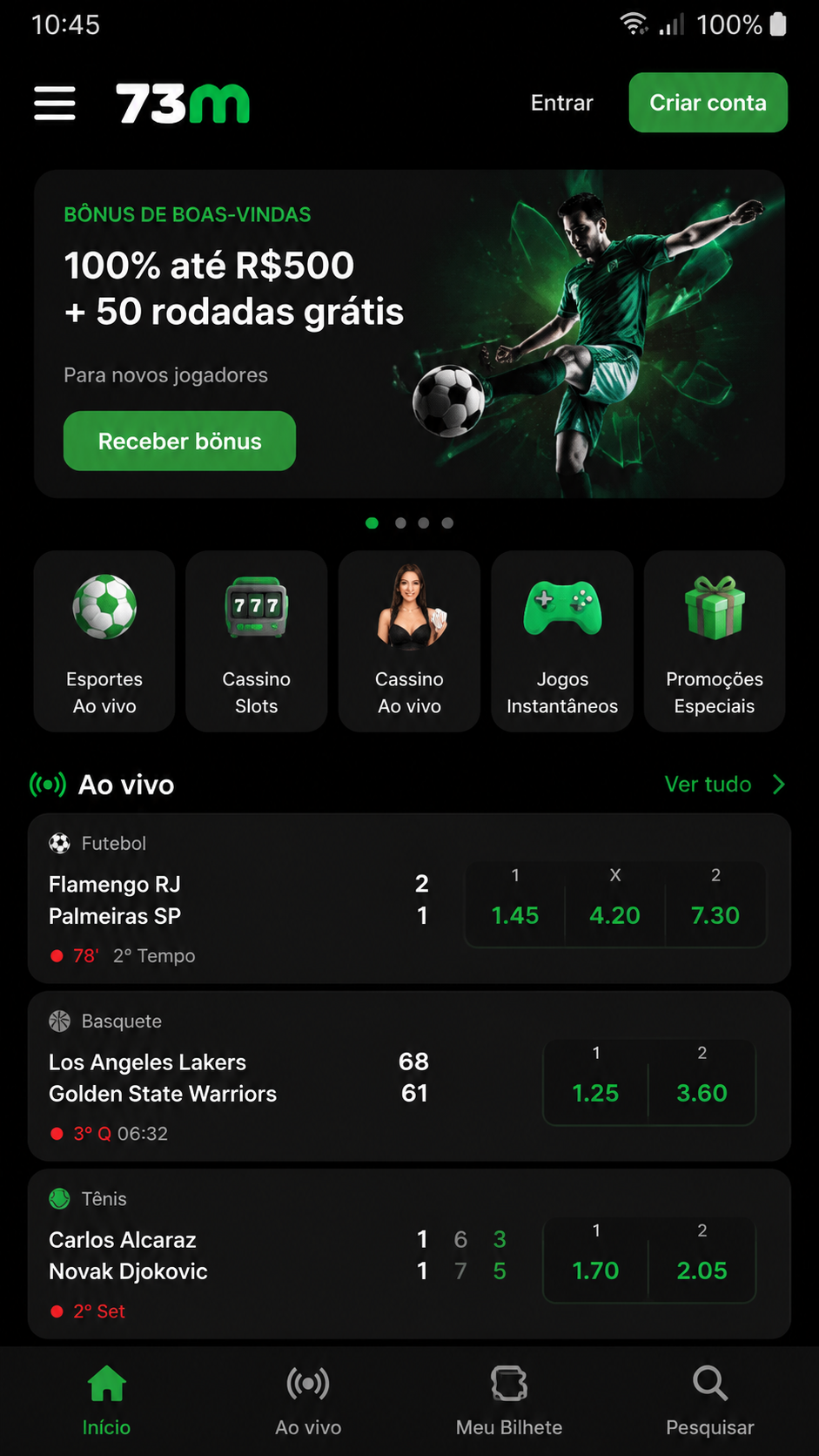Screen dimensions: 819x1456
Task: Tap Entrar to log in
Action: coord(561,103)
